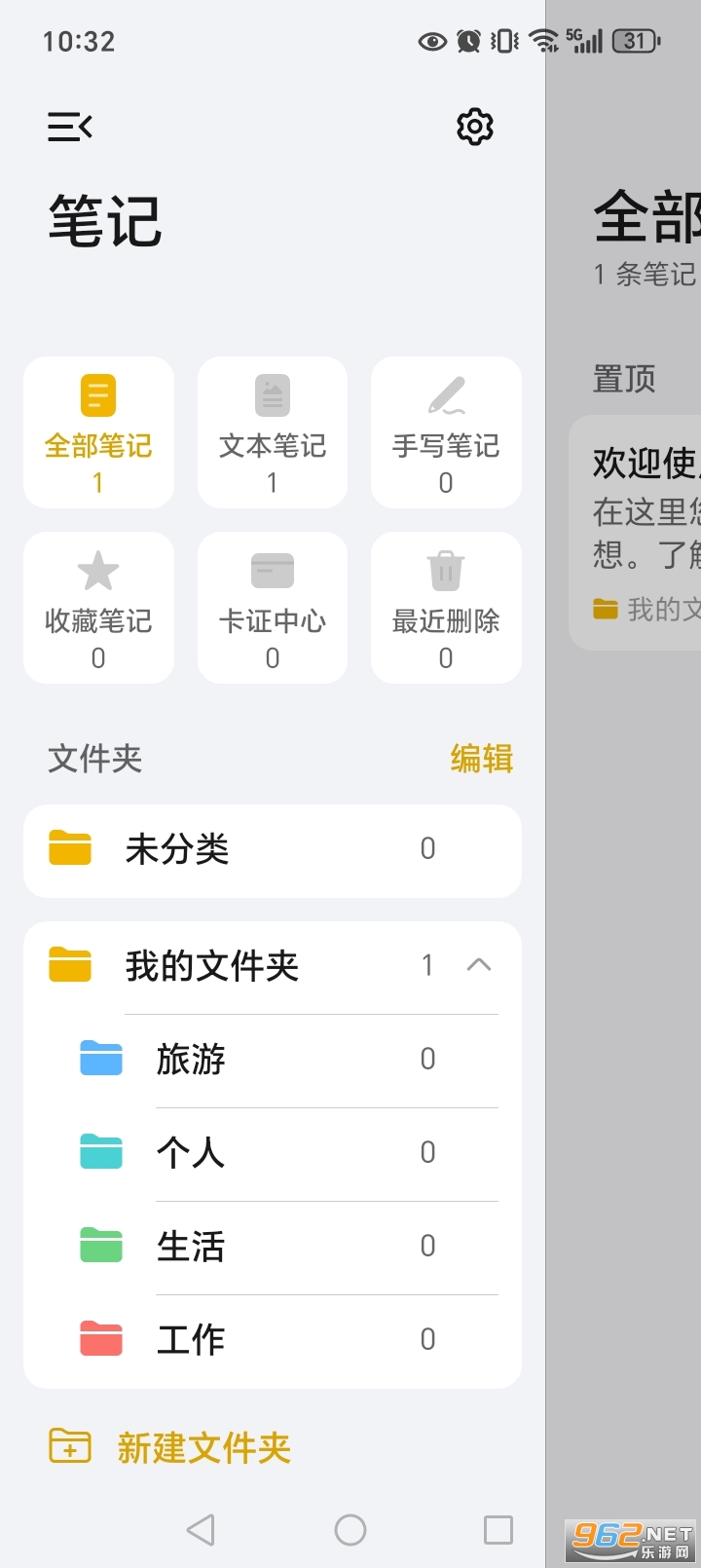
Task: Open 最近删除 recently deleted notes
Action: click(445, 607)
